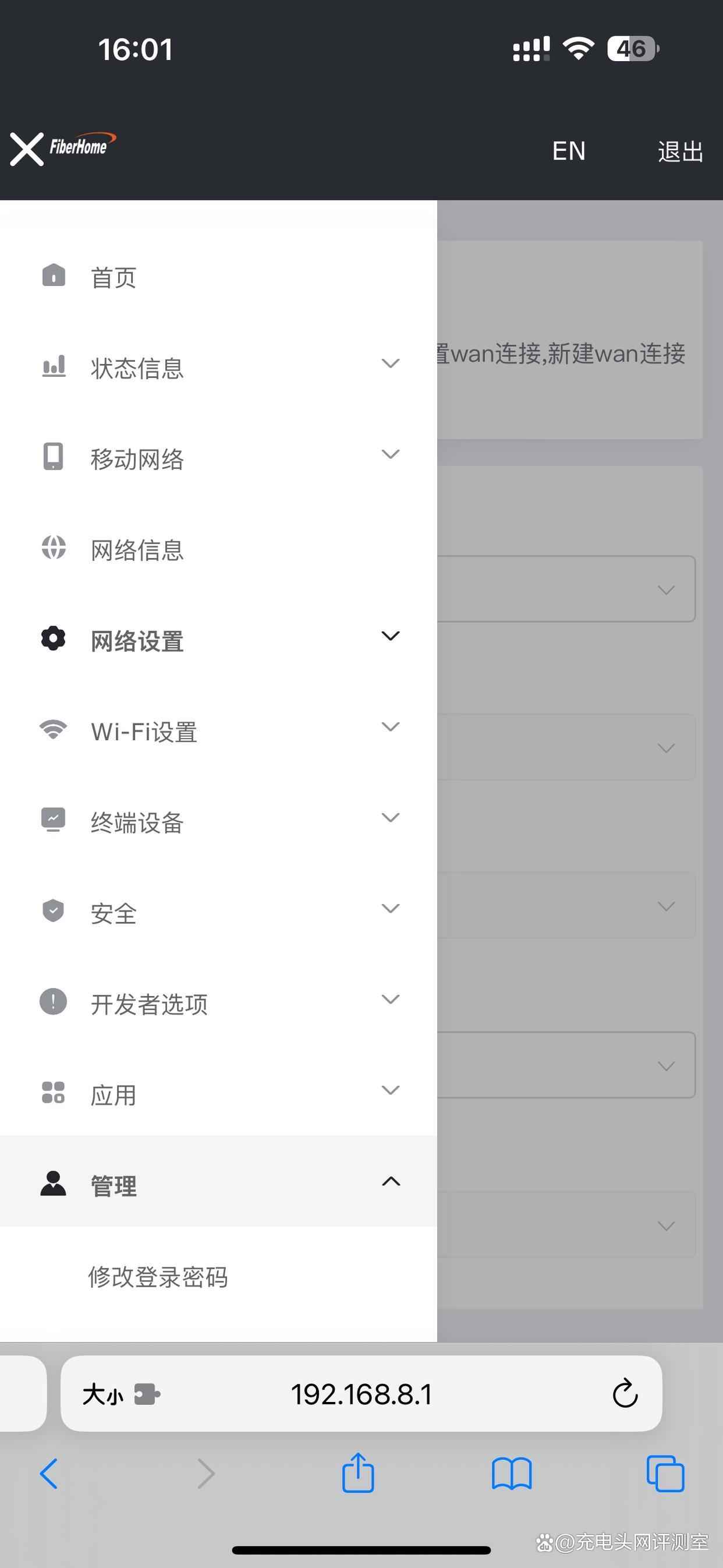Tap 退出 to log out
Image resolution: width=723 pixels, height=1568 pixels.
pos(681,151)
